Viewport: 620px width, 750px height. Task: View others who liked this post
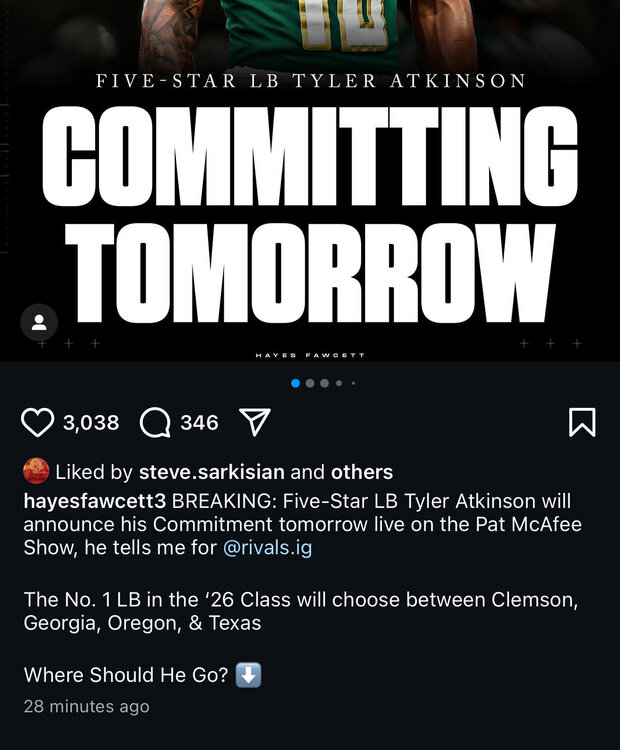coord(361,472)
